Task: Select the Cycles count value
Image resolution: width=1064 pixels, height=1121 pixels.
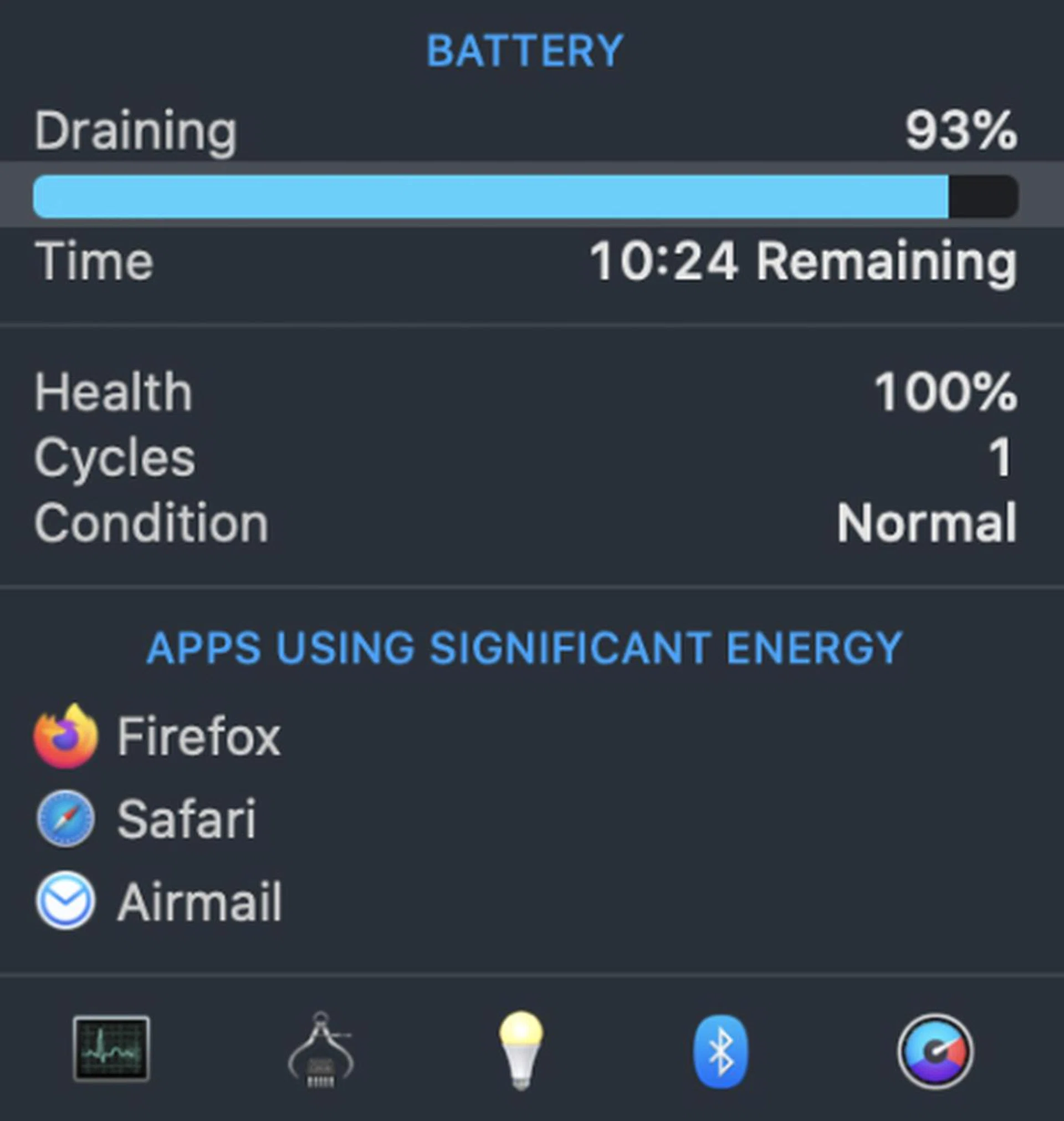Action: (x=1000, y=457)
